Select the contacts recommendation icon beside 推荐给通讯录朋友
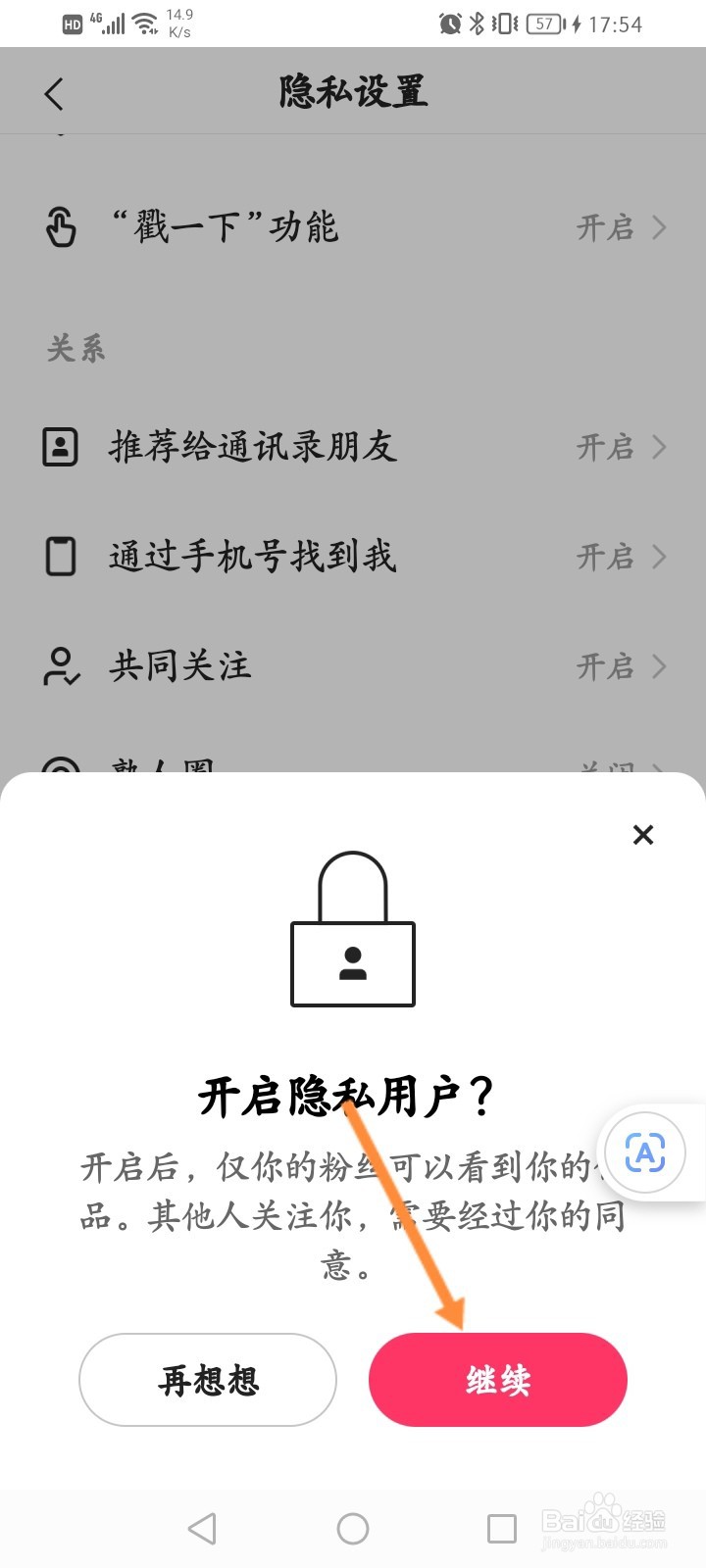706x1568 pixels. [60, 447]
